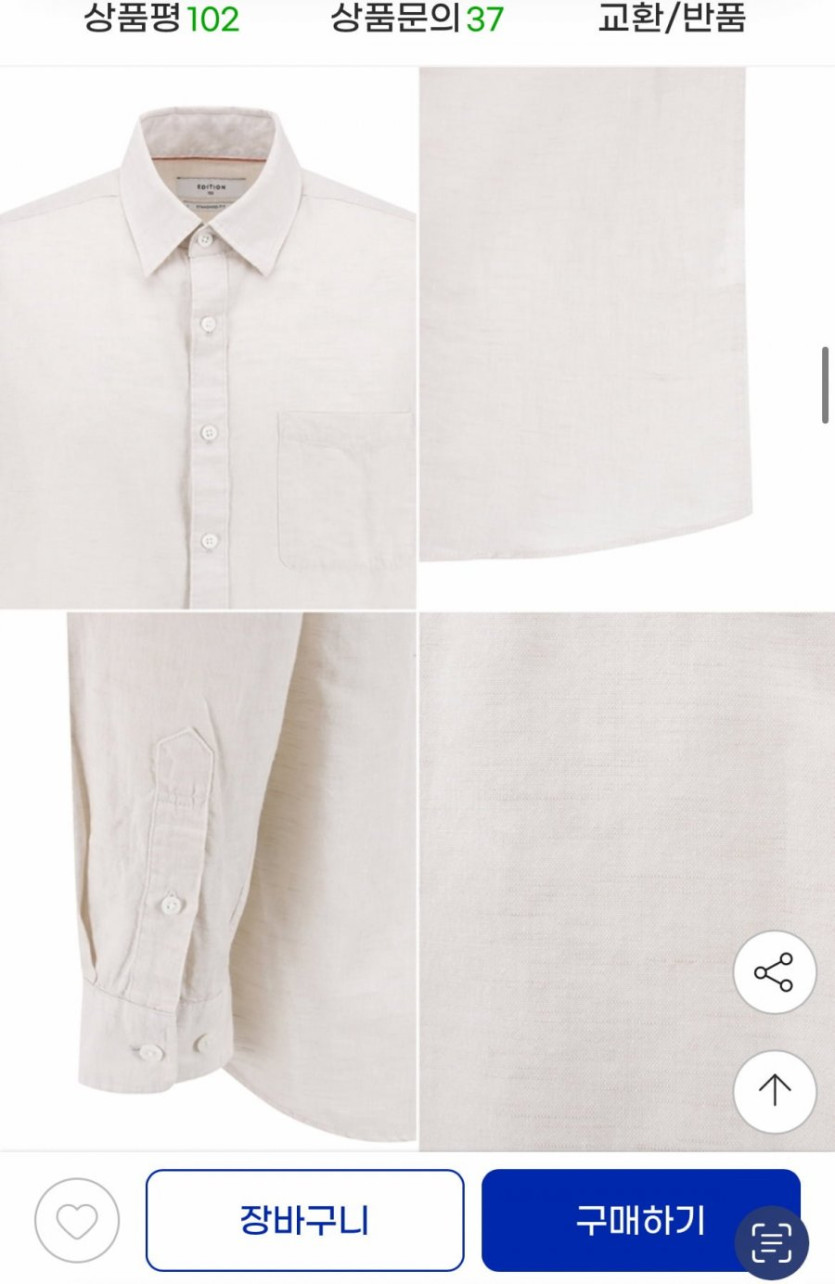Switch to the 상품평 reviews tab
This screenshot has height=1284, width=835.
pyautogui.click(x=161, y=19)
